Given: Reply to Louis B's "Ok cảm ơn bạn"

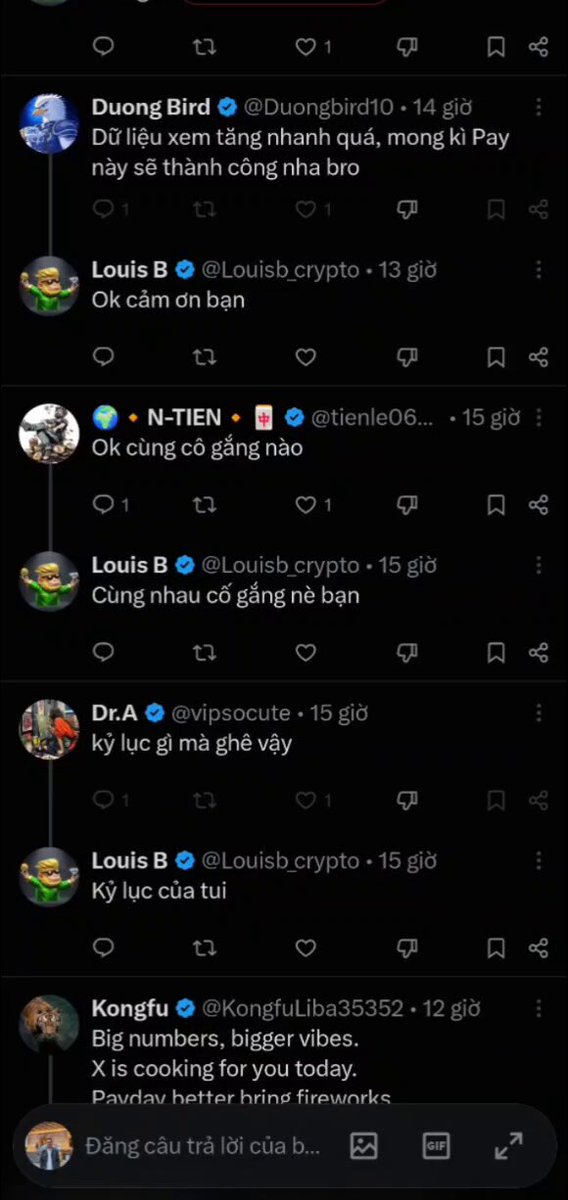Looking at the screenshot, I should click(103, 357).
